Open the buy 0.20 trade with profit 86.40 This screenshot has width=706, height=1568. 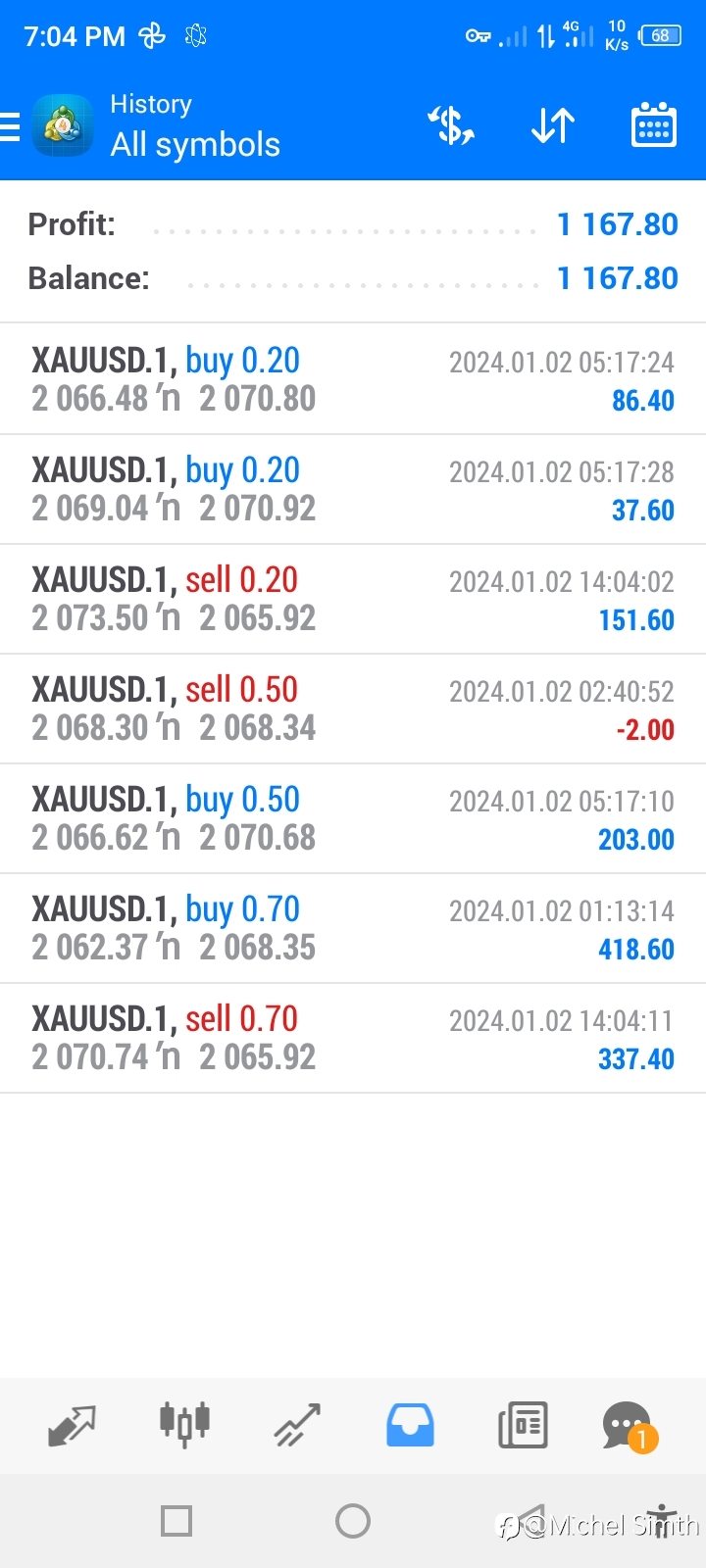point(353,379)
